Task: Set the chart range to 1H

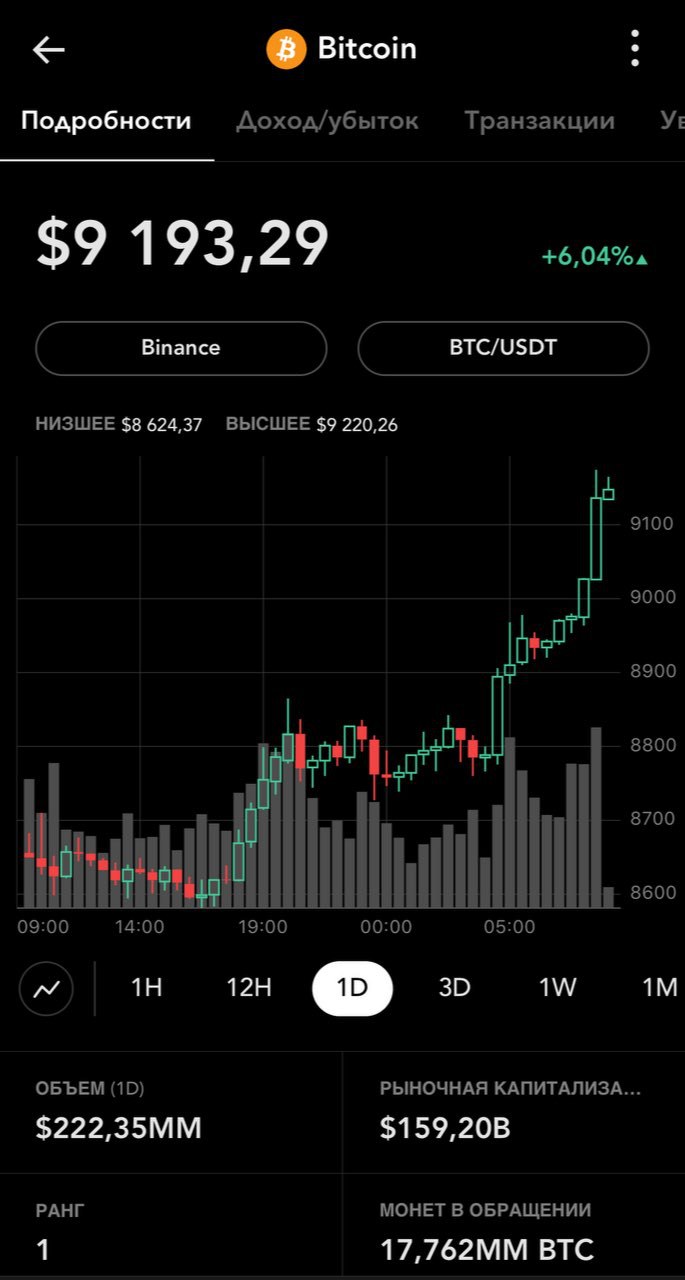Action: coord(146,988)
